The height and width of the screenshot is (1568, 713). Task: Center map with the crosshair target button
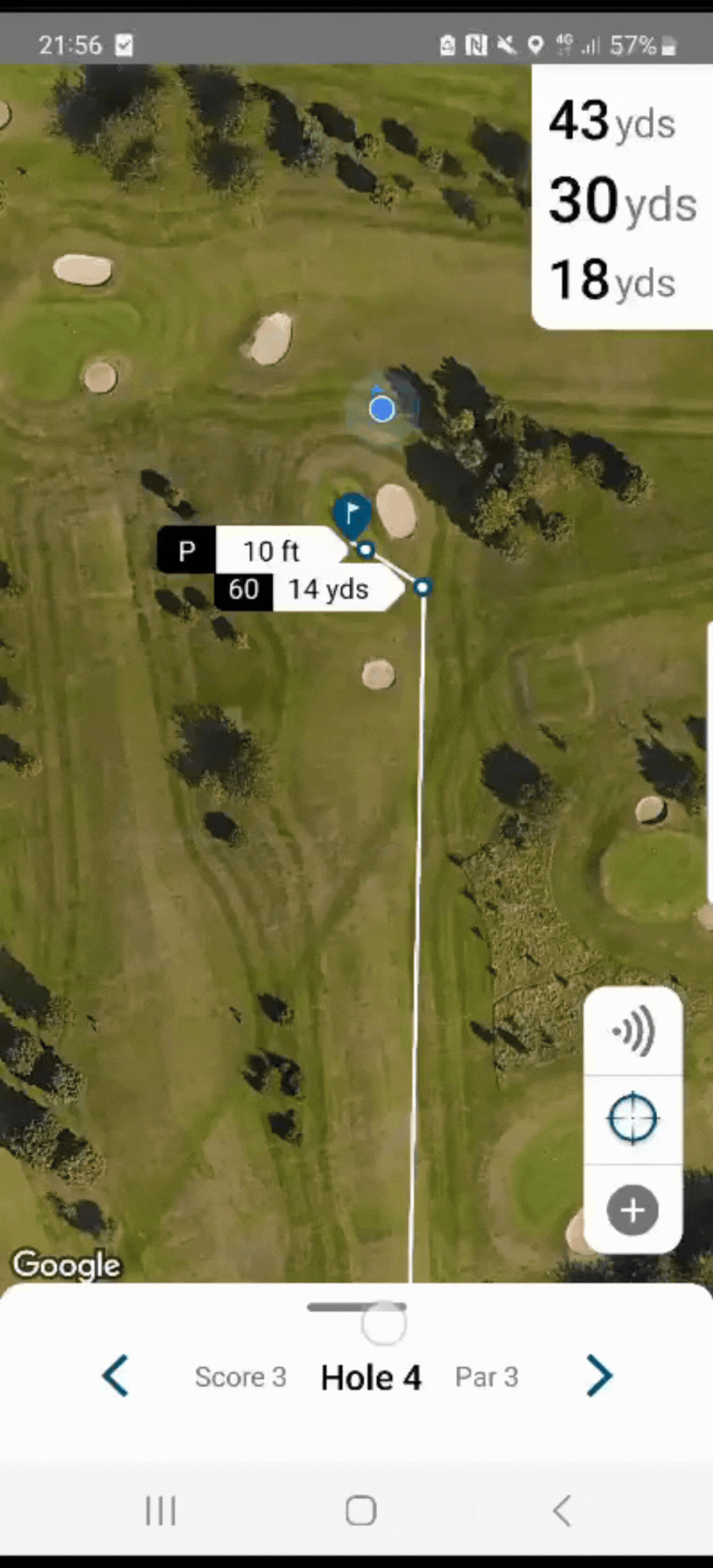tap(632, 1119)
